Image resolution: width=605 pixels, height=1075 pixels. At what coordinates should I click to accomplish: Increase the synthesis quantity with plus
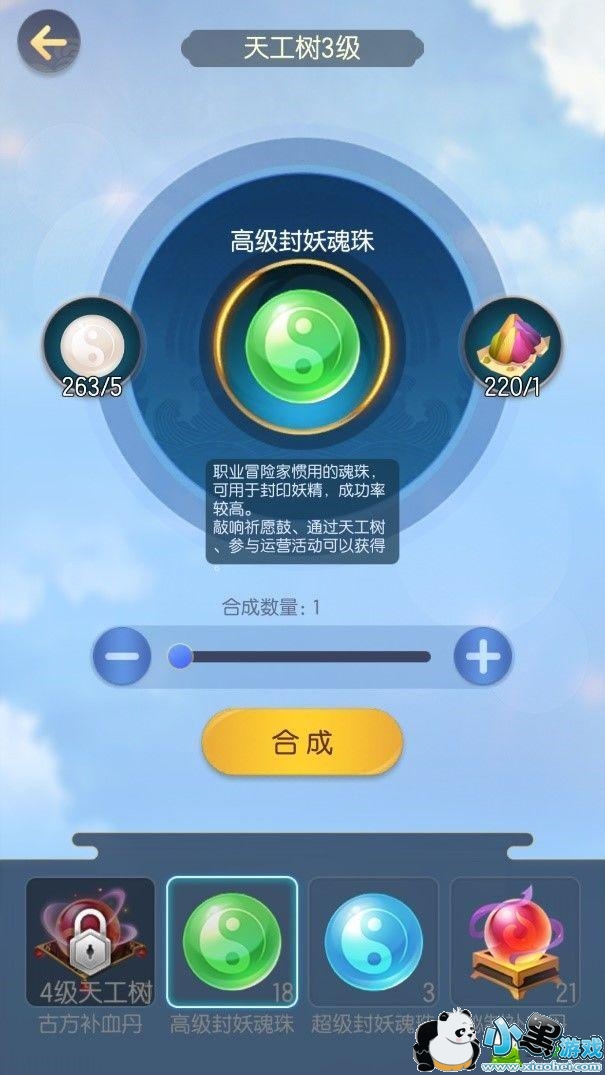(483, 656)
